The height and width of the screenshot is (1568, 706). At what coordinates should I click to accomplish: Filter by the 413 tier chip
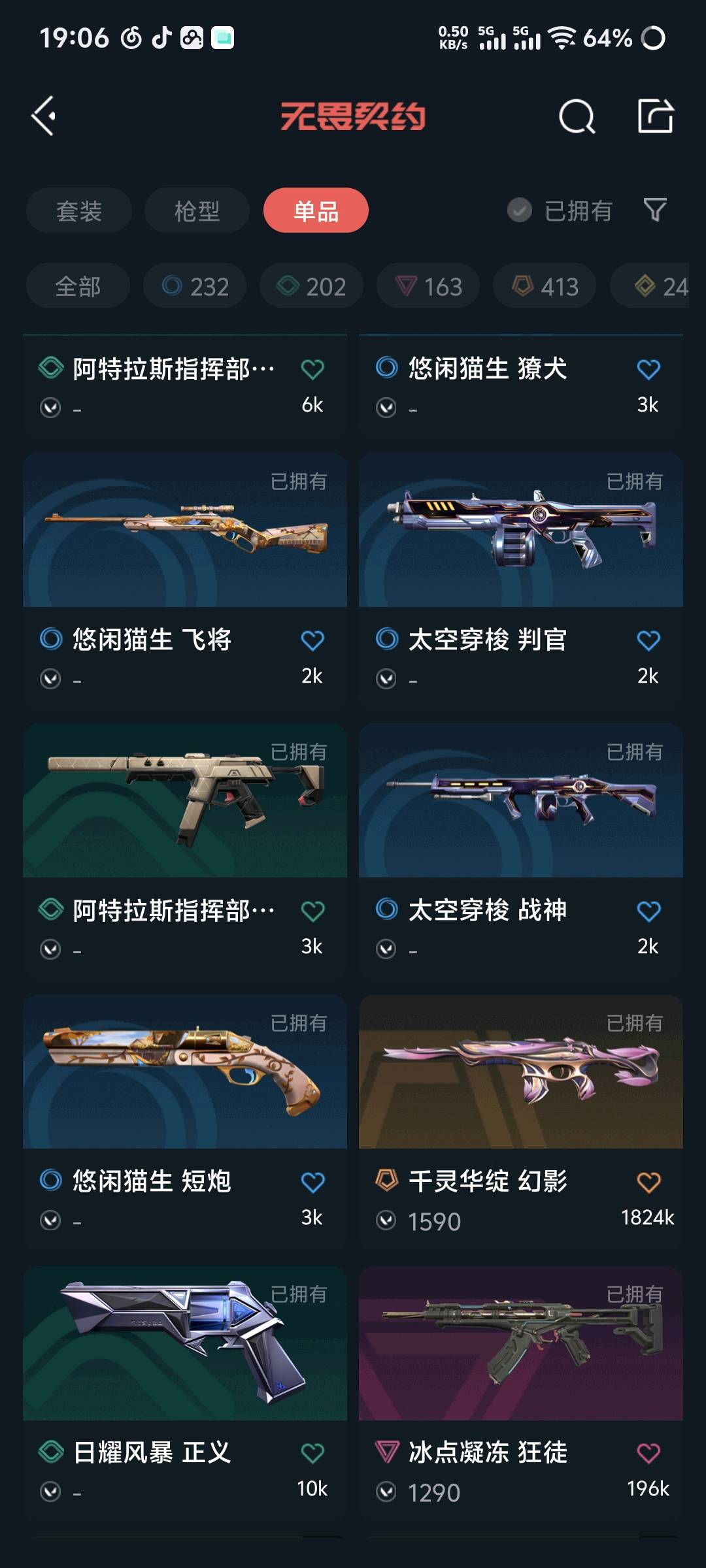tap(545, 286)
